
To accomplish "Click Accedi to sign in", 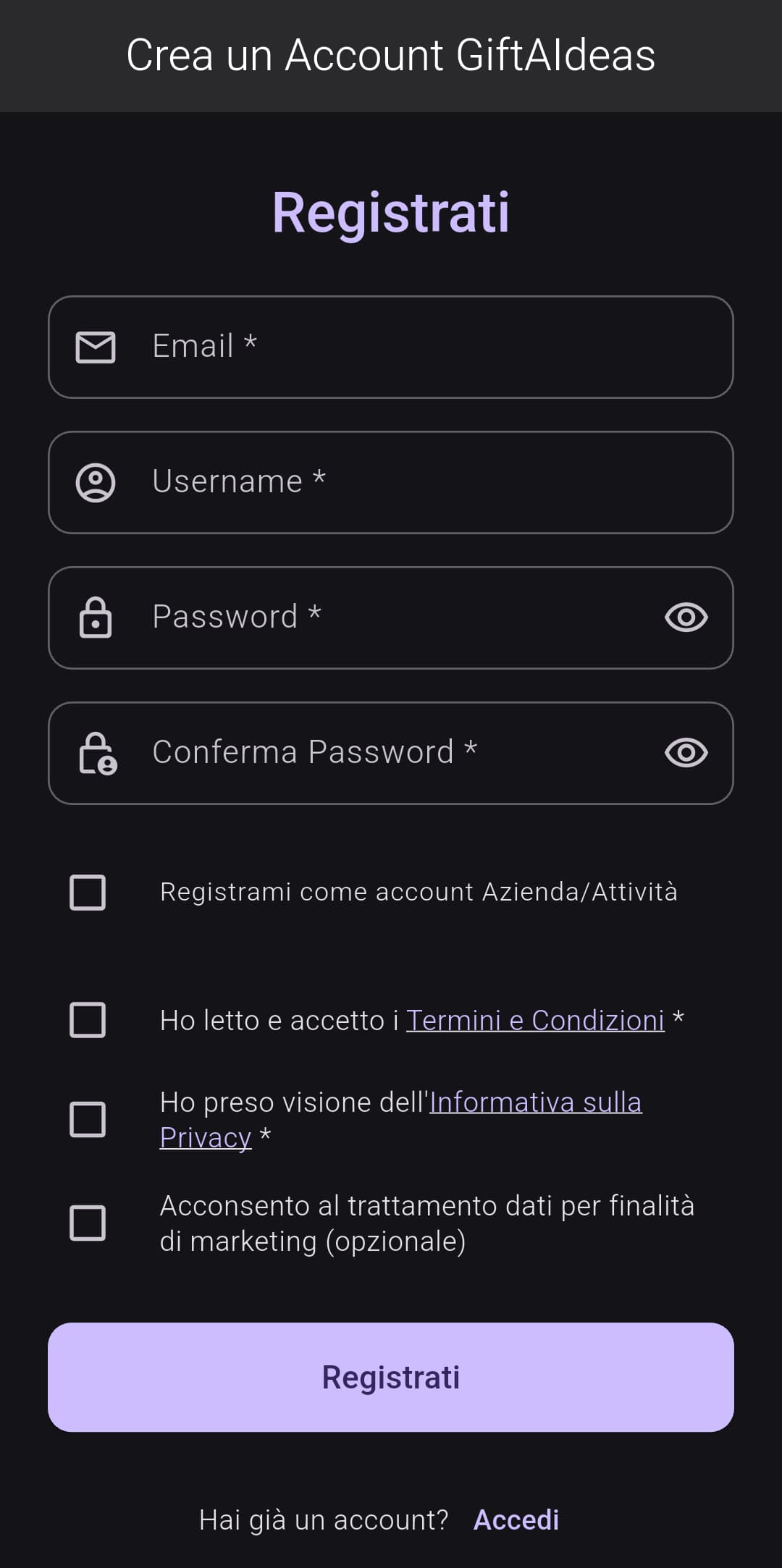I will 516,1519.
